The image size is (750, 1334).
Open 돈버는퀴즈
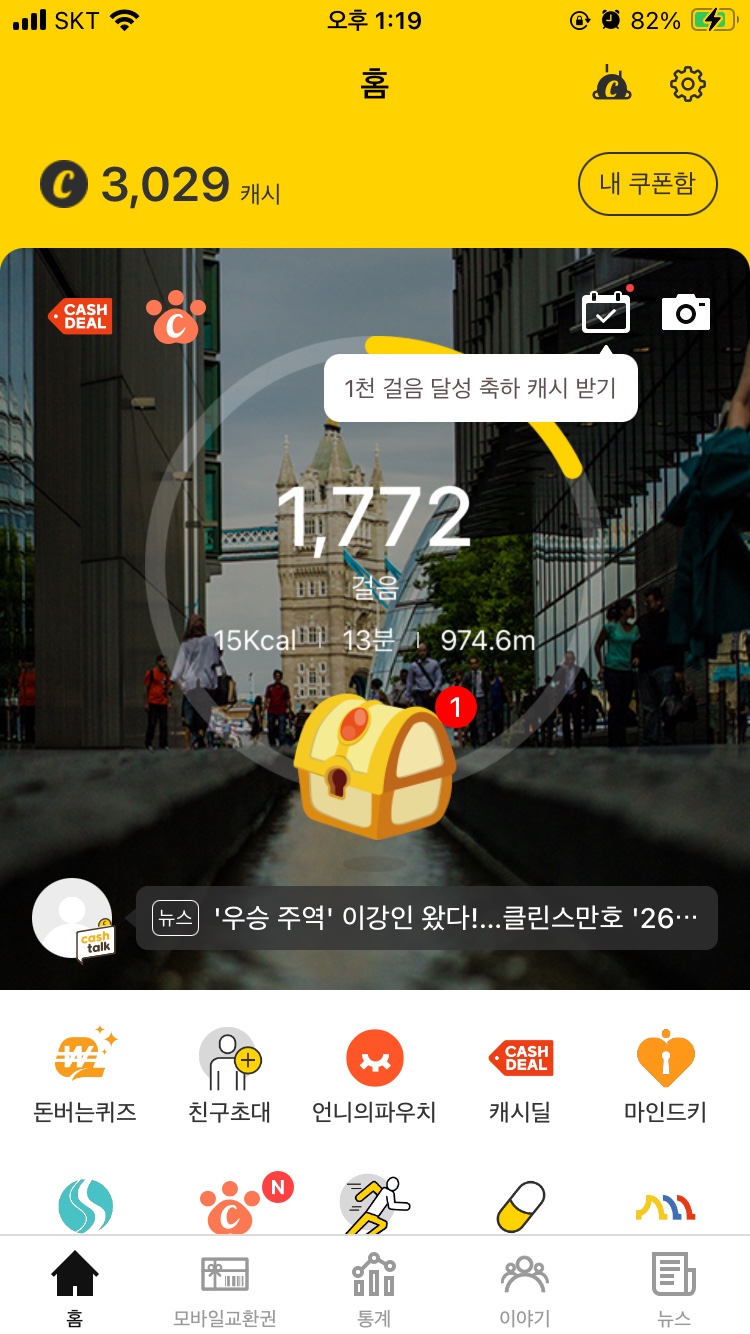(x=85, y=1076)
